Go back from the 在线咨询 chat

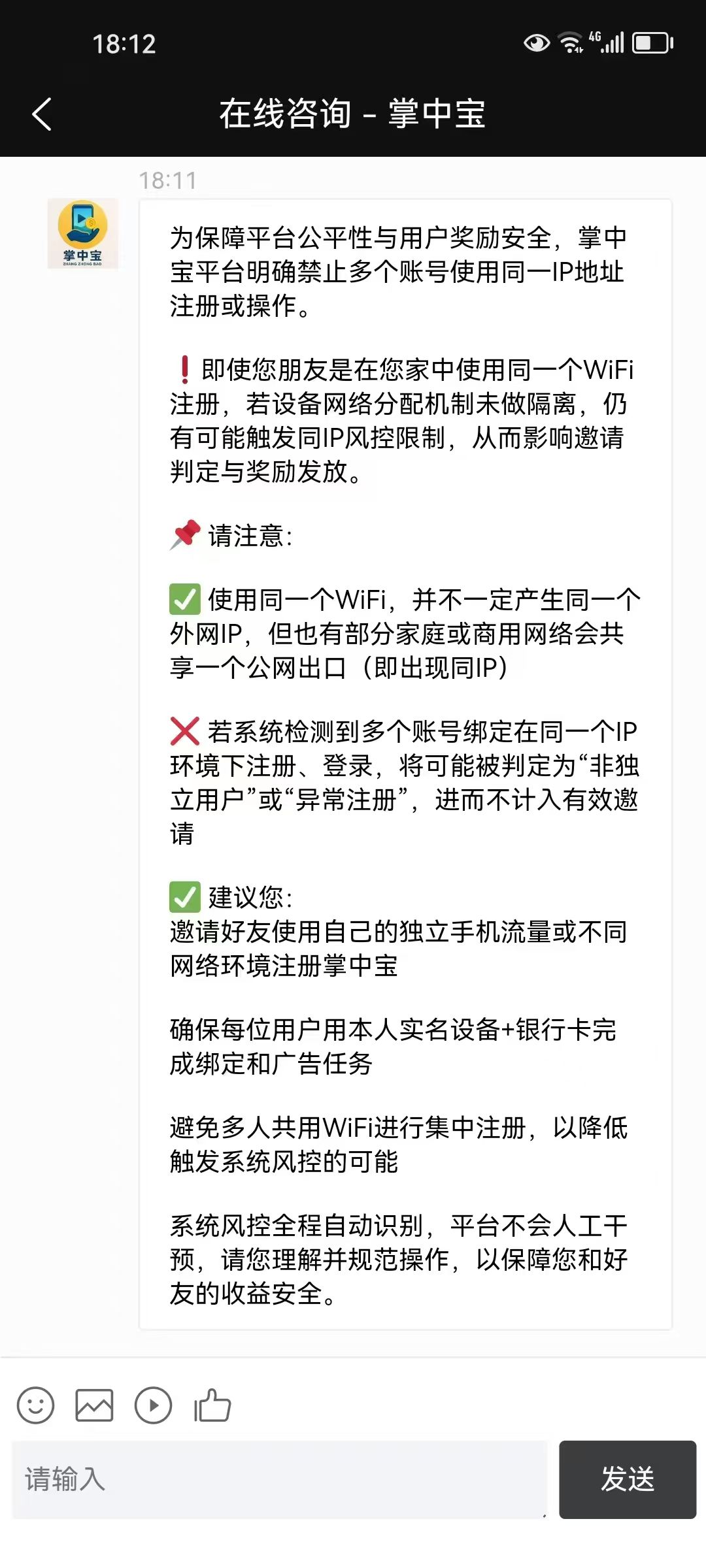pyautogui.click(x=42, y=114)
